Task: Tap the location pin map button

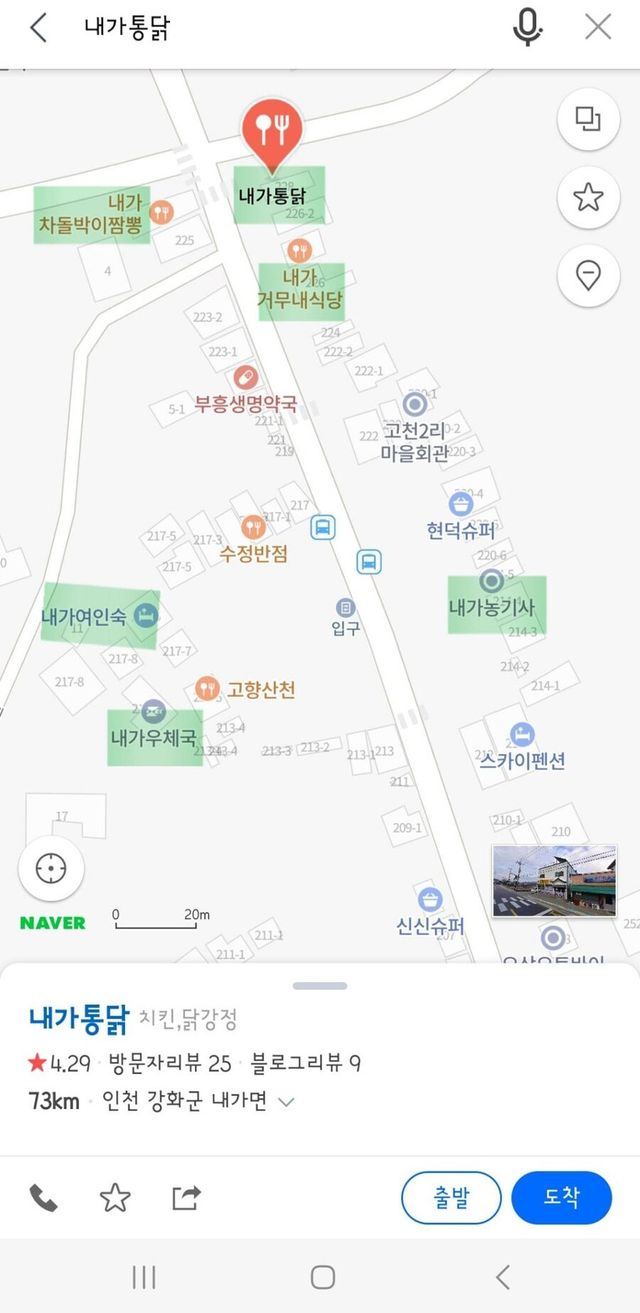Action: pos(588,274)
